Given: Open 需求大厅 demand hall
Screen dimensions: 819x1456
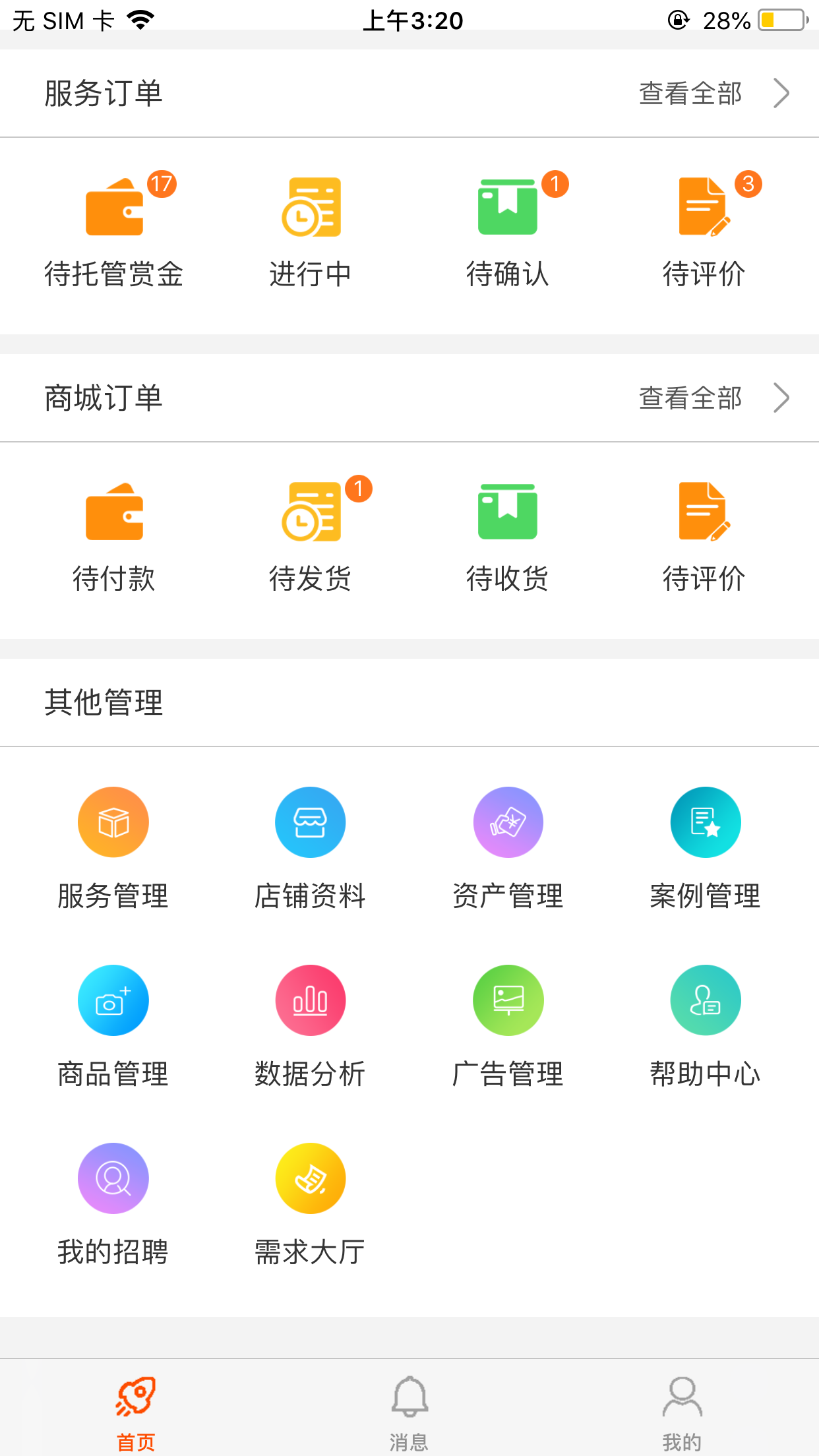Looking at the screenshot, I should [311, 1207].
